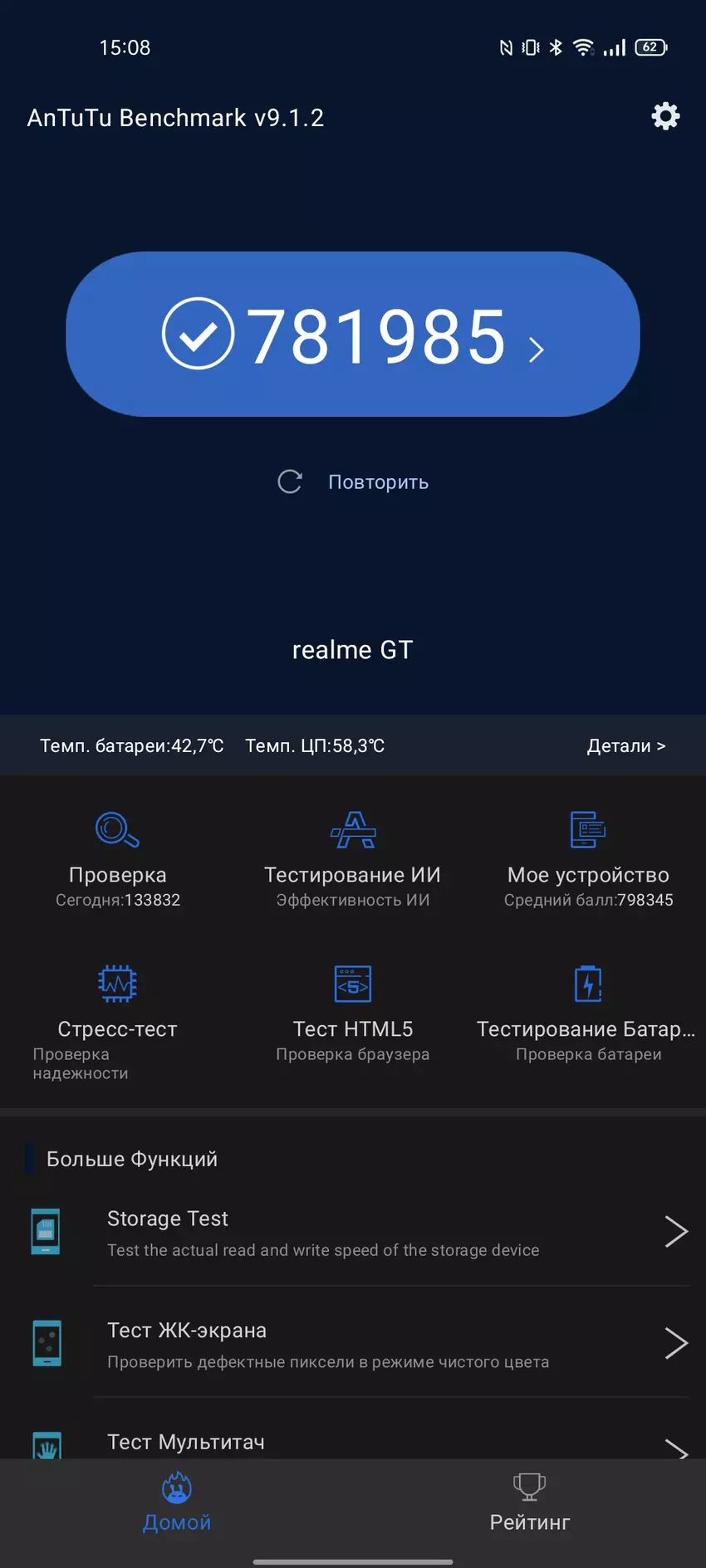The image size is (706, 1568).
Task: Open the 781985 score result
Action: point(353,335)
